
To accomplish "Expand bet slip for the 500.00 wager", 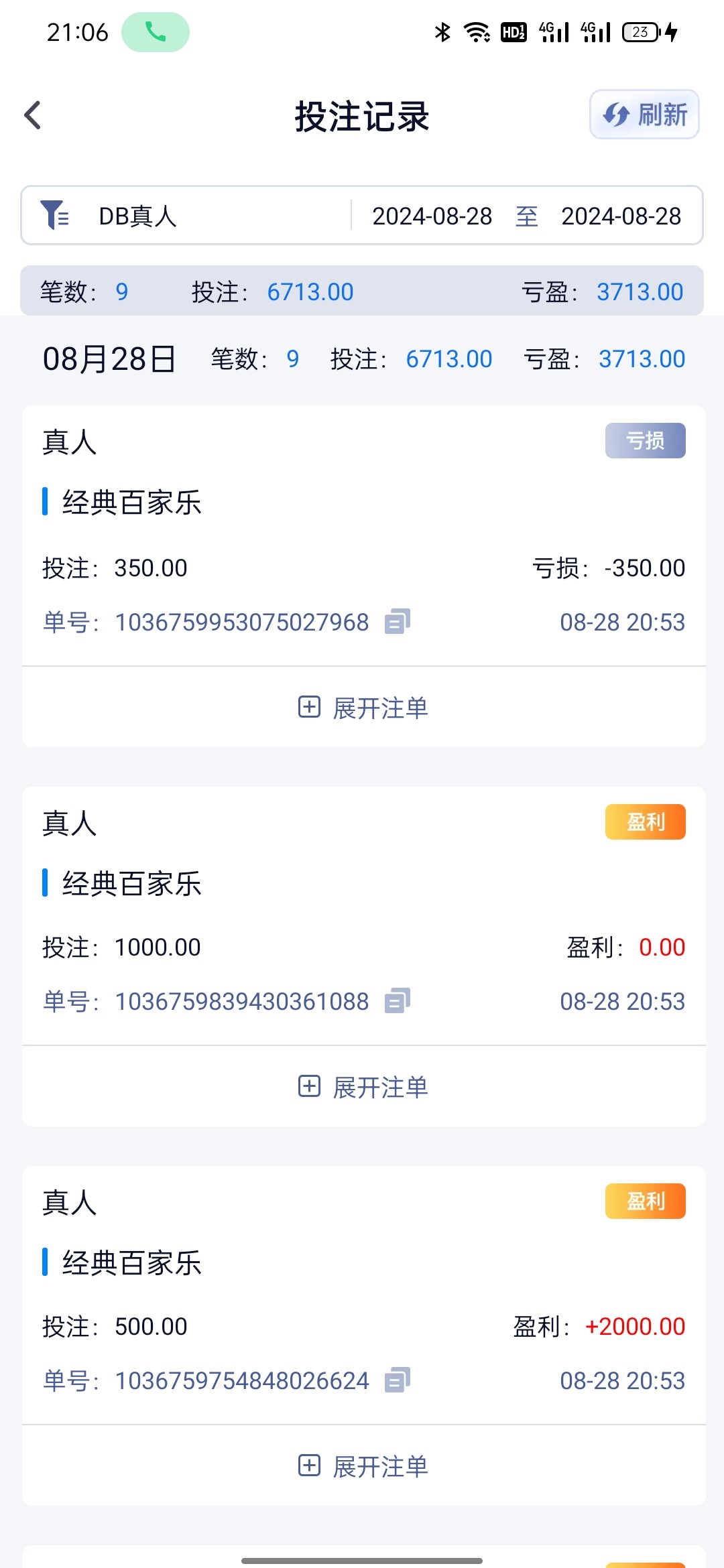I will pos(363,1466).
